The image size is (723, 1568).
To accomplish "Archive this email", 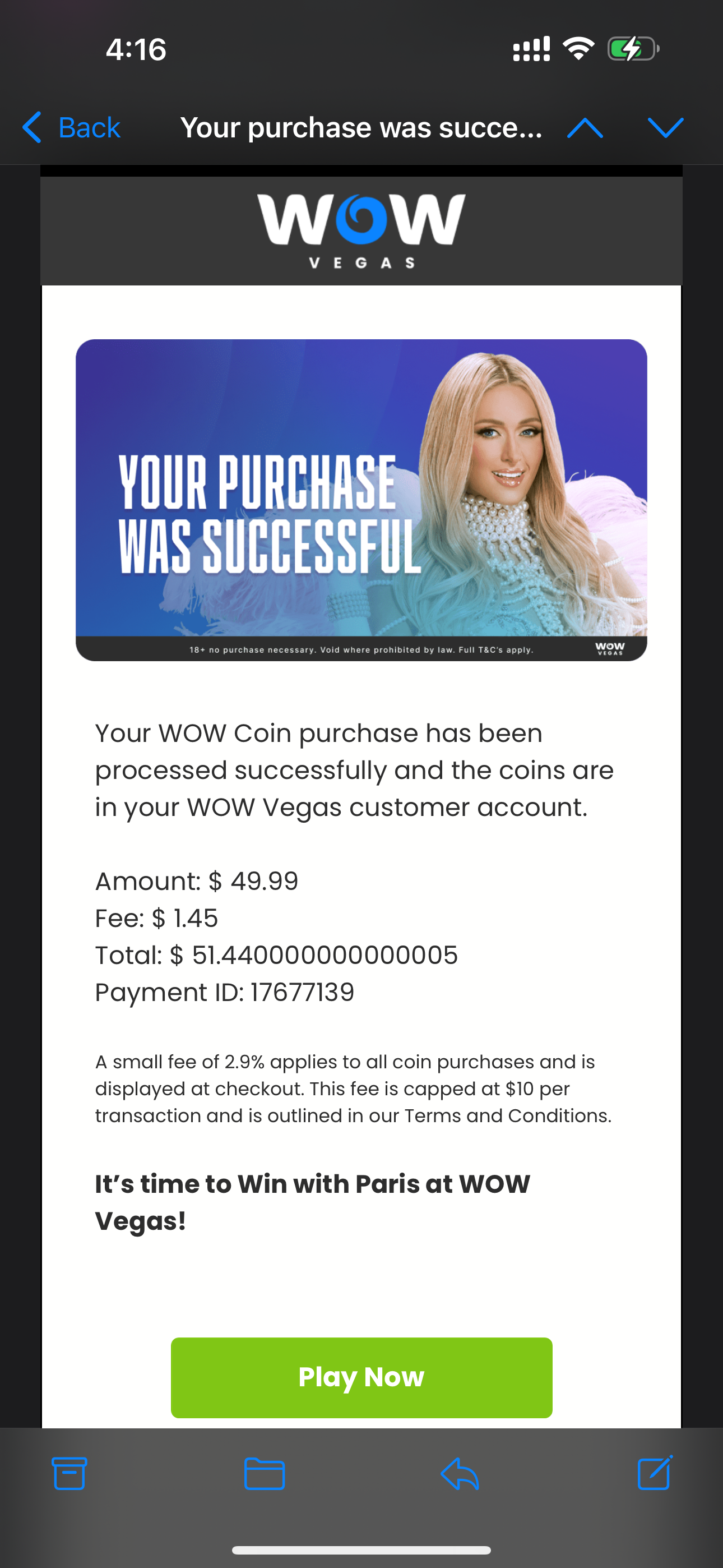I will point(69,1473).
